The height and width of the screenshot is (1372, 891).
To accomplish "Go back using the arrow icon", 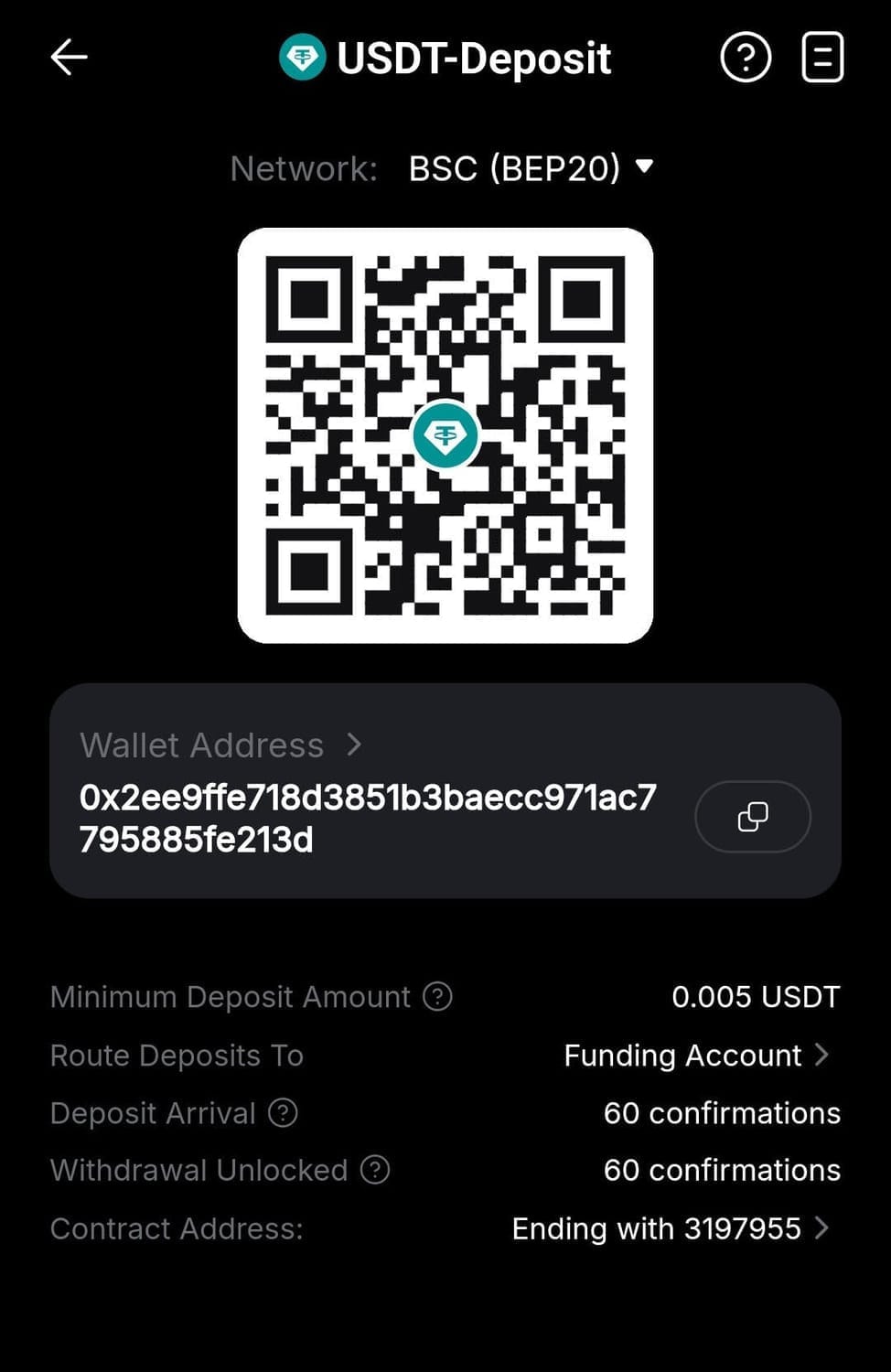I will pyautogui.click(x=69, y=58).
